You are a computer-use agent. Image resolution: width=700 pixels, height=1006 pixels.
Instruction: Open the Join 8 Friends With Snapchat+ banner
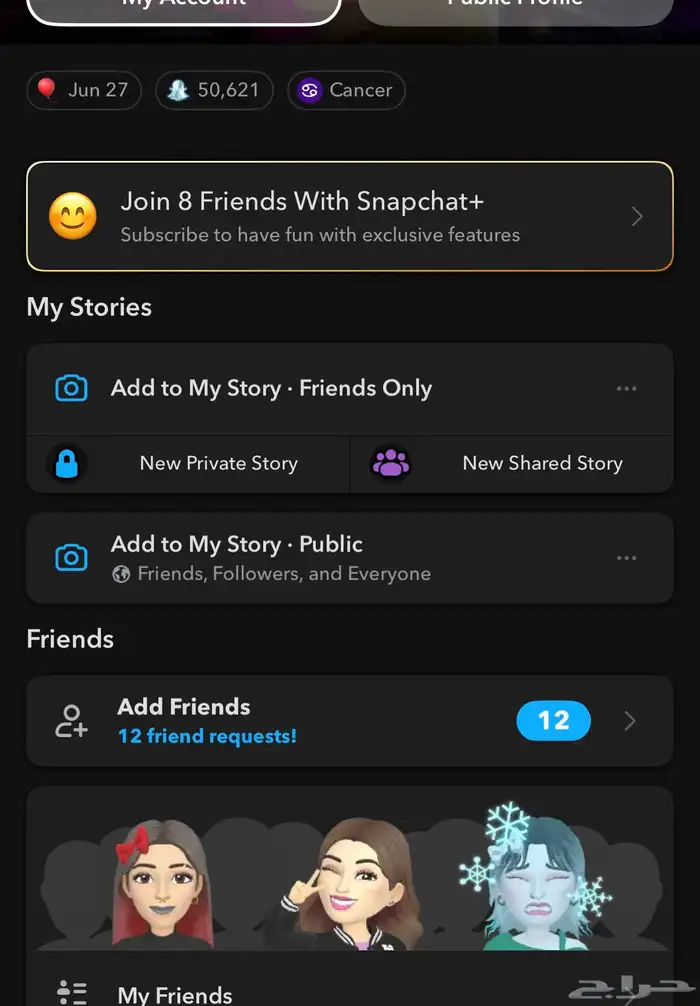tap(349, 217)
